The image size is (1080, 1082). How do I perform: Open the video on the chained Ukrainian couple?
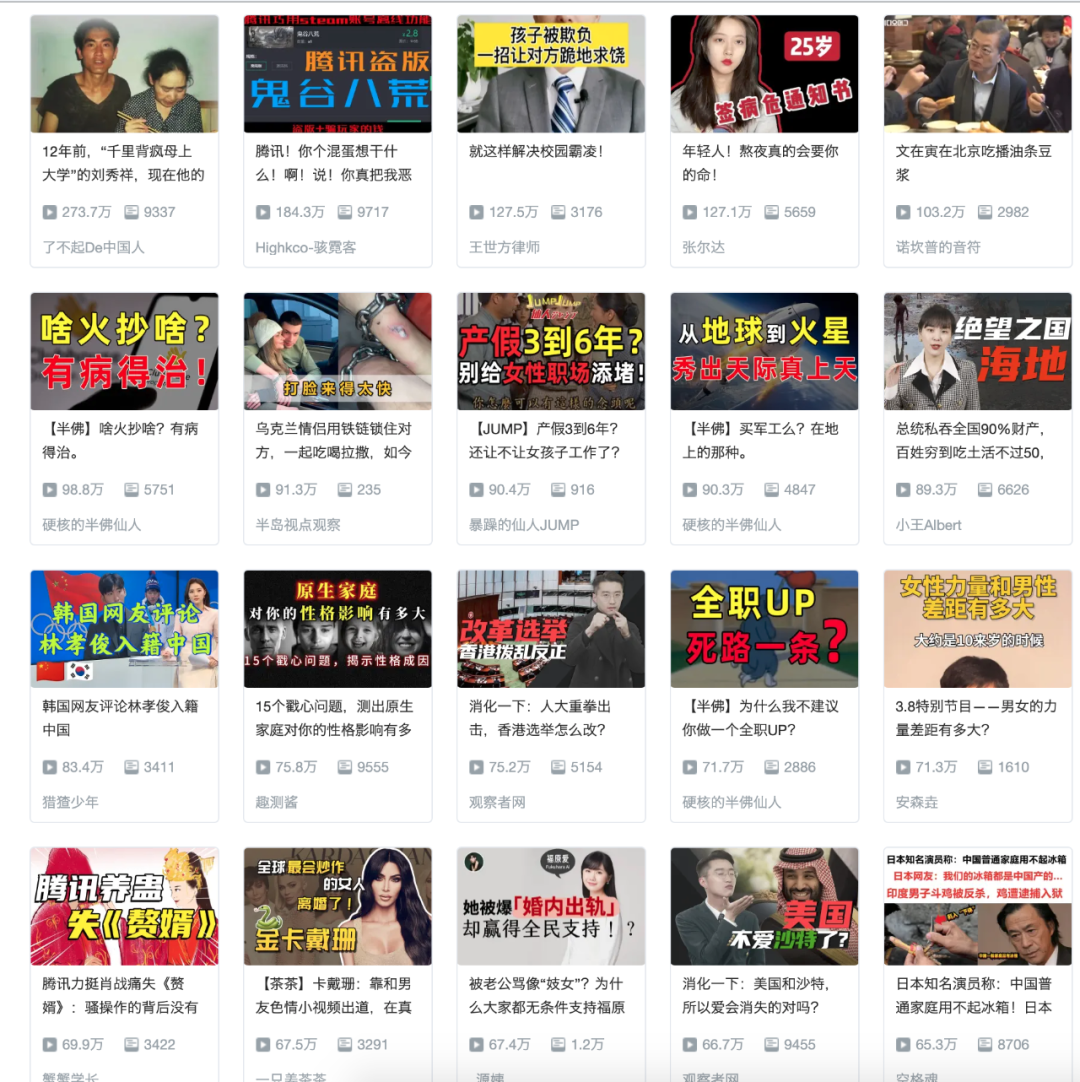coord(337,351)
